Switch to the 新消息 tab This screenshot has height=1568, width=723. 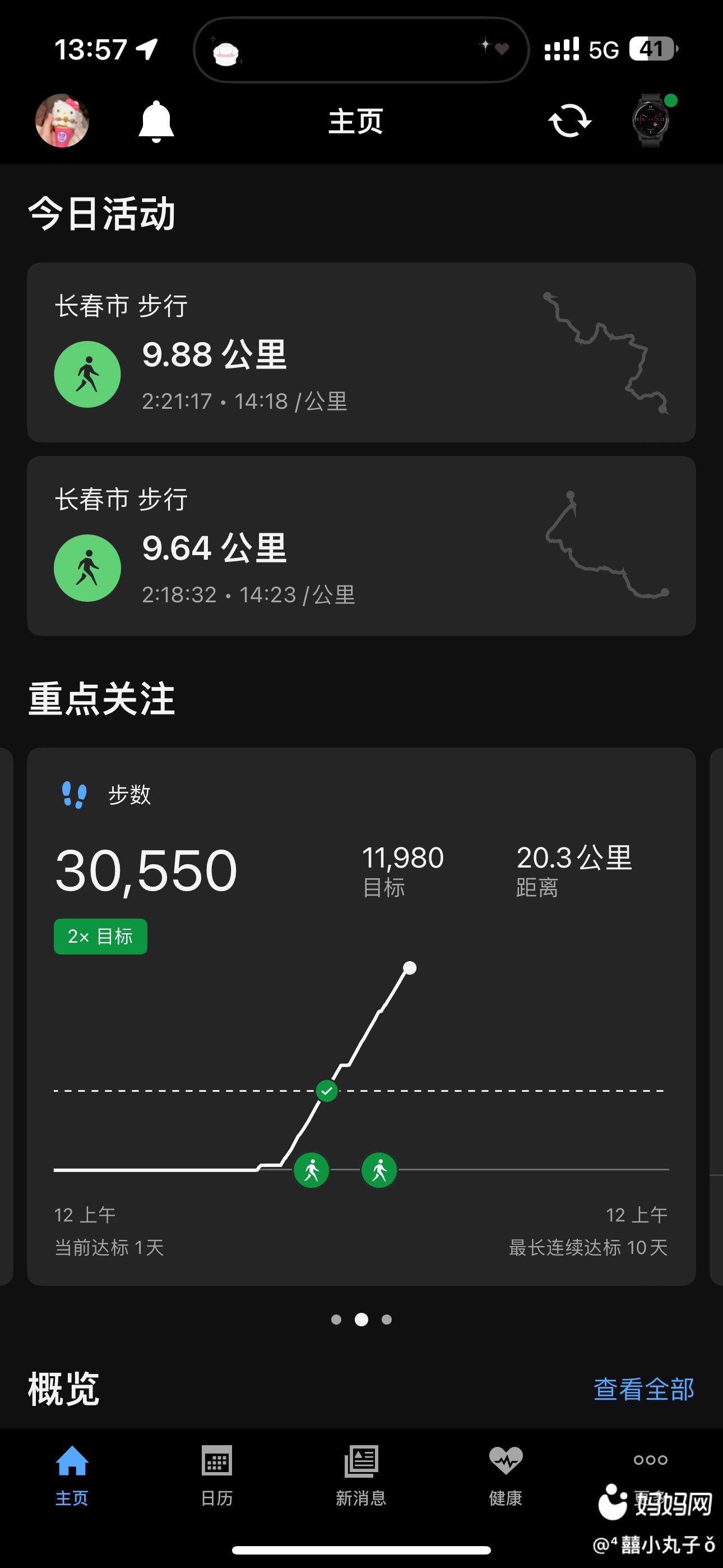tap(361, 1475)
